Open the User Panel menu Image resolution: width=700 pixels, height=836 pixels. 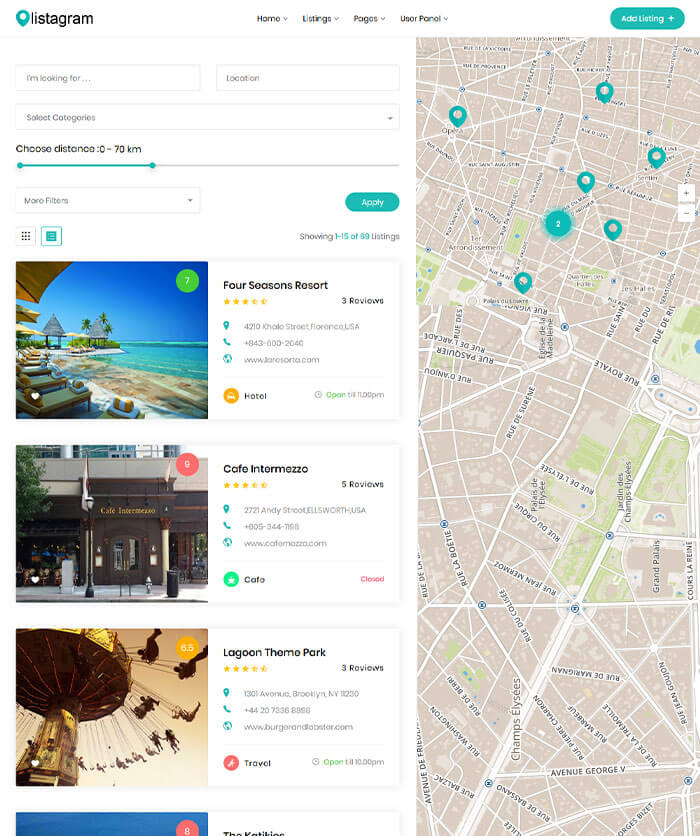(x=424, y=18)
